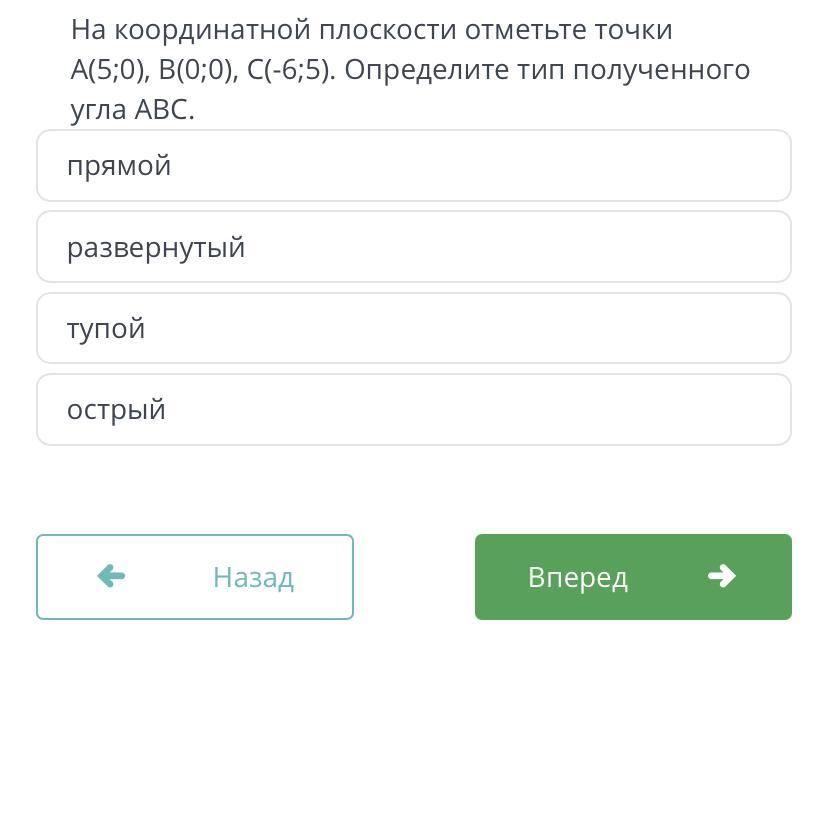Pick "тупой" as the answer

(413, 328)
